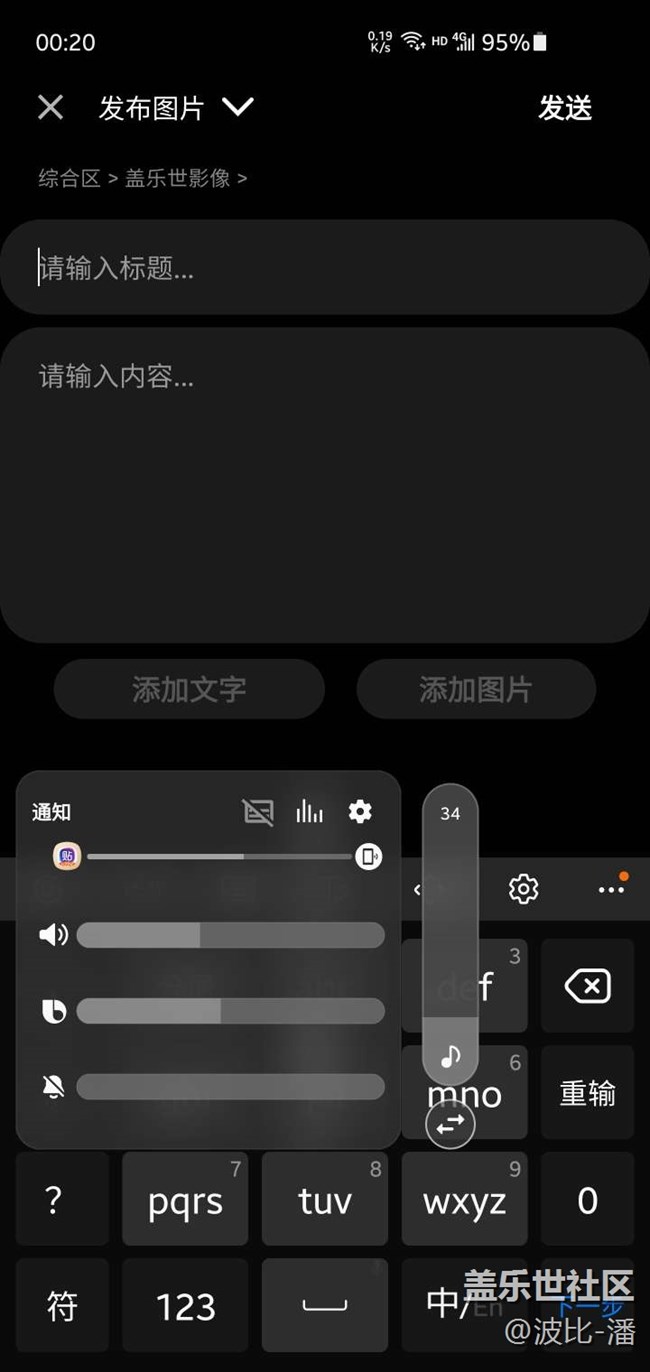650x1372 pixels.
Task: Open the equalizer bars icon
Action: click(x=309, y=811)
